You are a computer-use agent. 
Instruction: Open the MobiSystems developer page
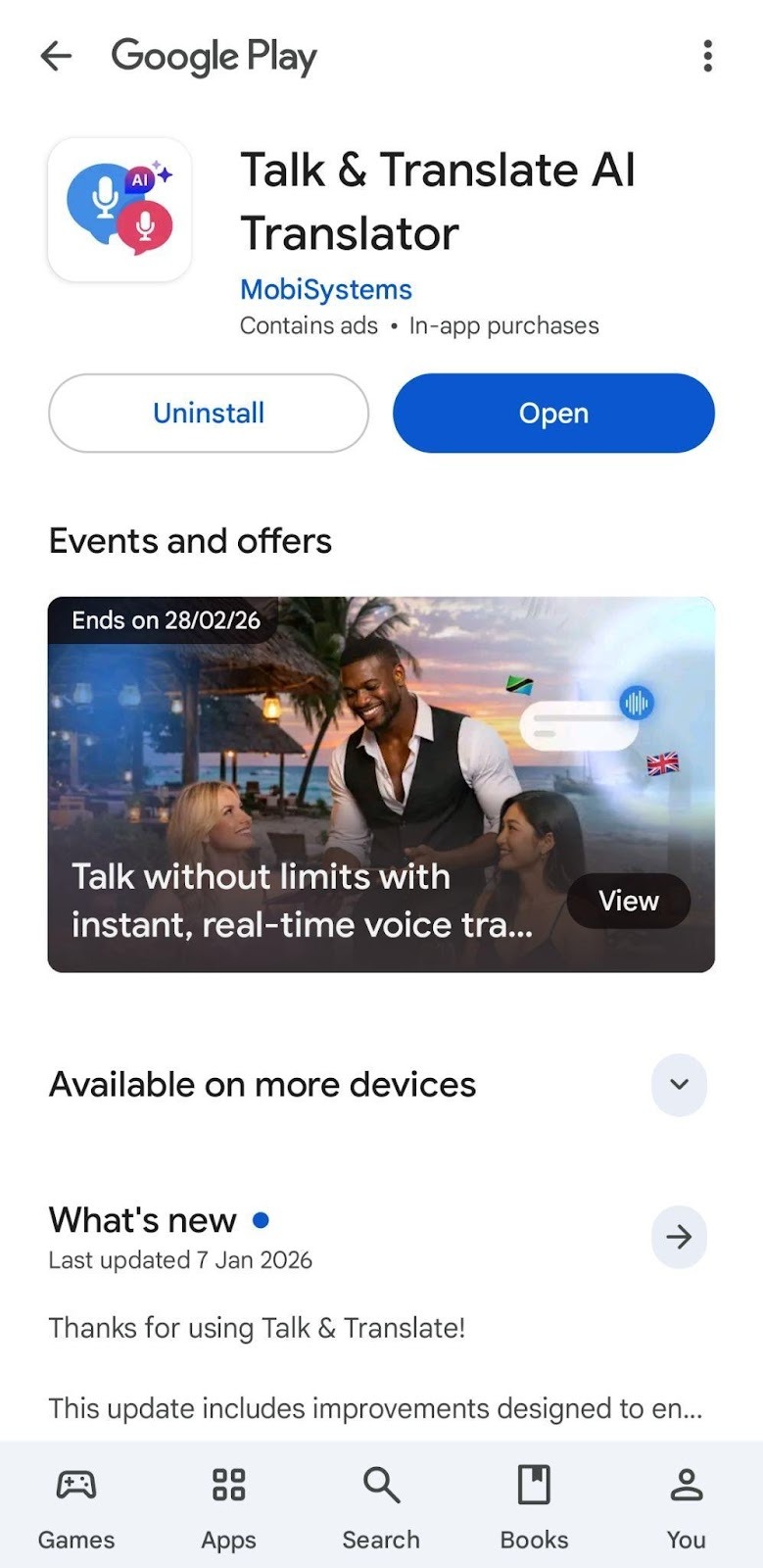click(325, 288)
